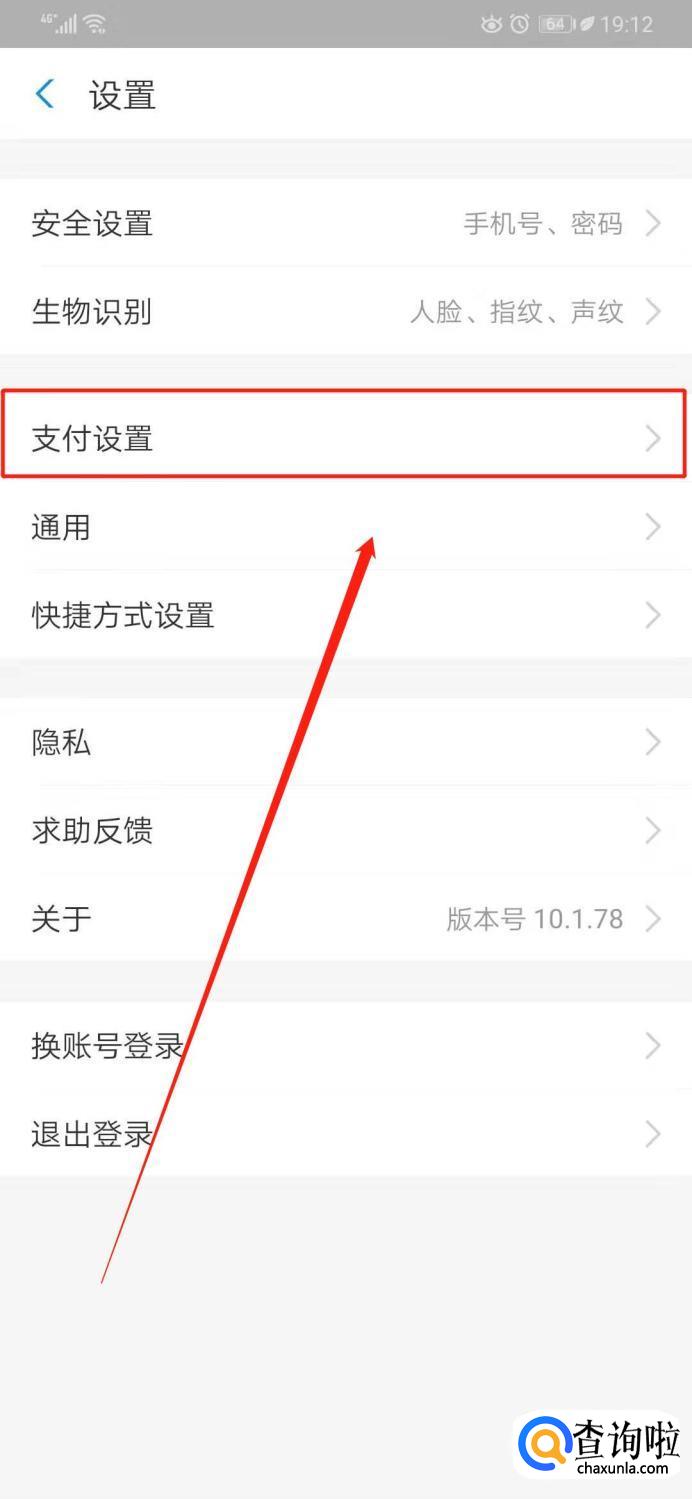Open 安全设置 row
The width and height of the screenshot is (692, 1499).
click(x=345, y=223)
